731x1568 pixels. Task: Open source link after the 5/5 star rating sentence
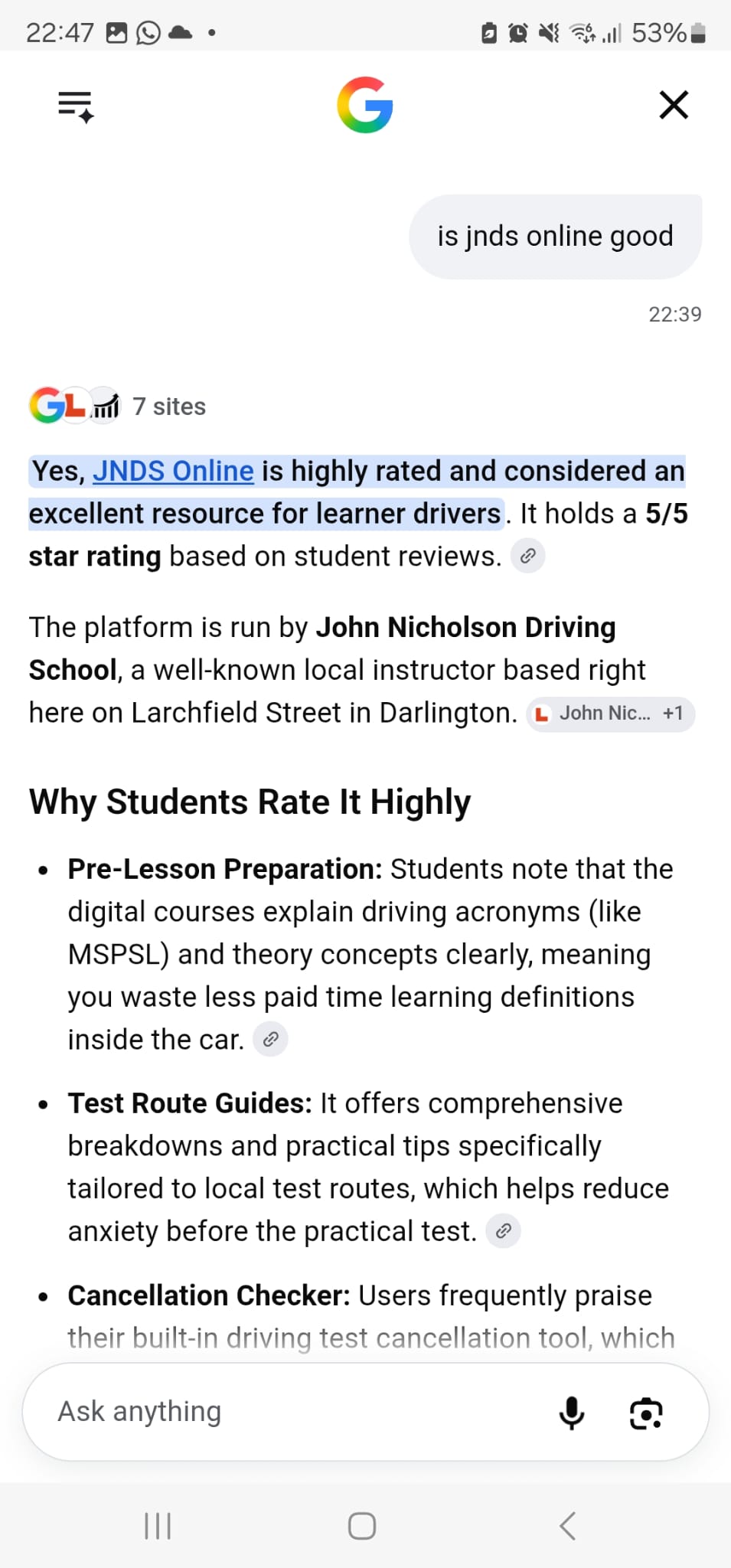tap(527, 556)
